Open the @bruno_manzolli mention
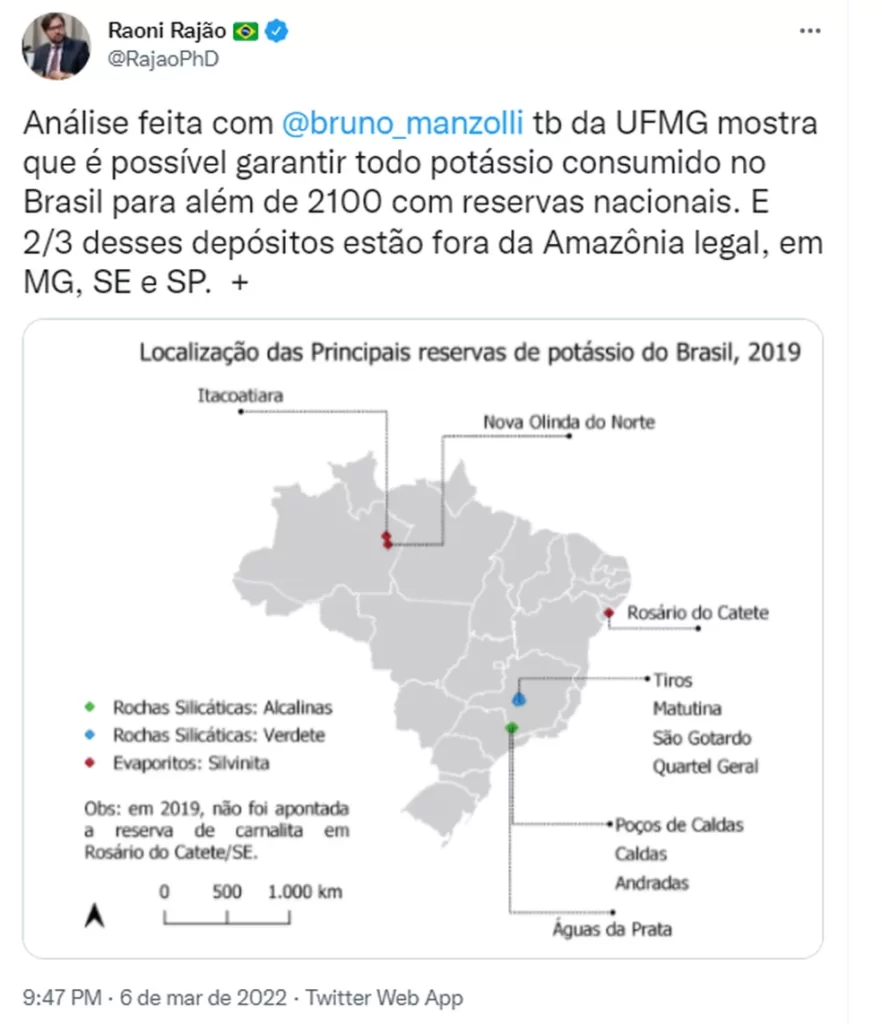Image resolution: width=882 pixels, height=1024 pixels. click(x=402, y=124)
